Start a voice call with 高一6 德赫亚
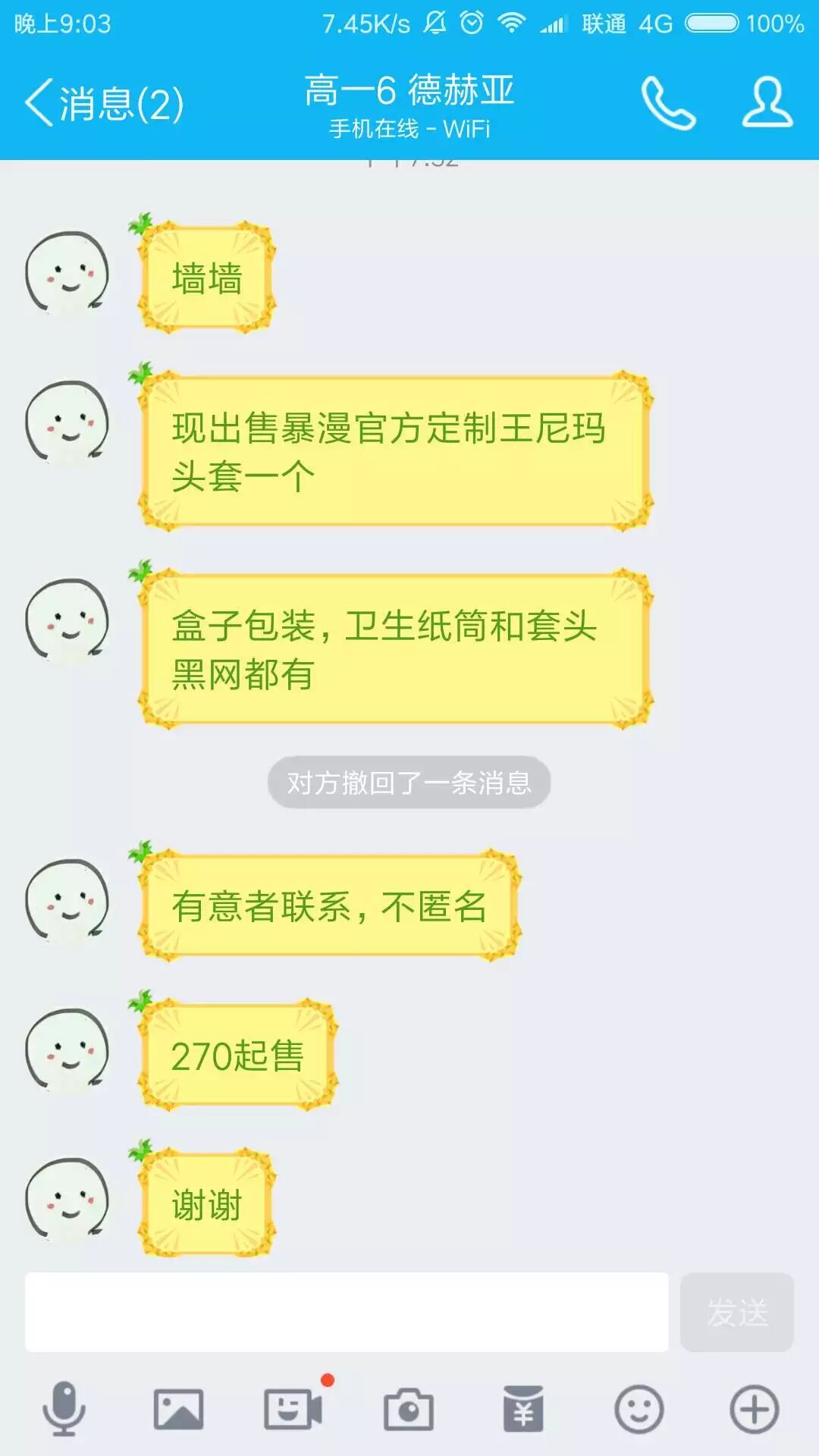The height and width of the screenshot is (1456, 819). tap(668, 103)
